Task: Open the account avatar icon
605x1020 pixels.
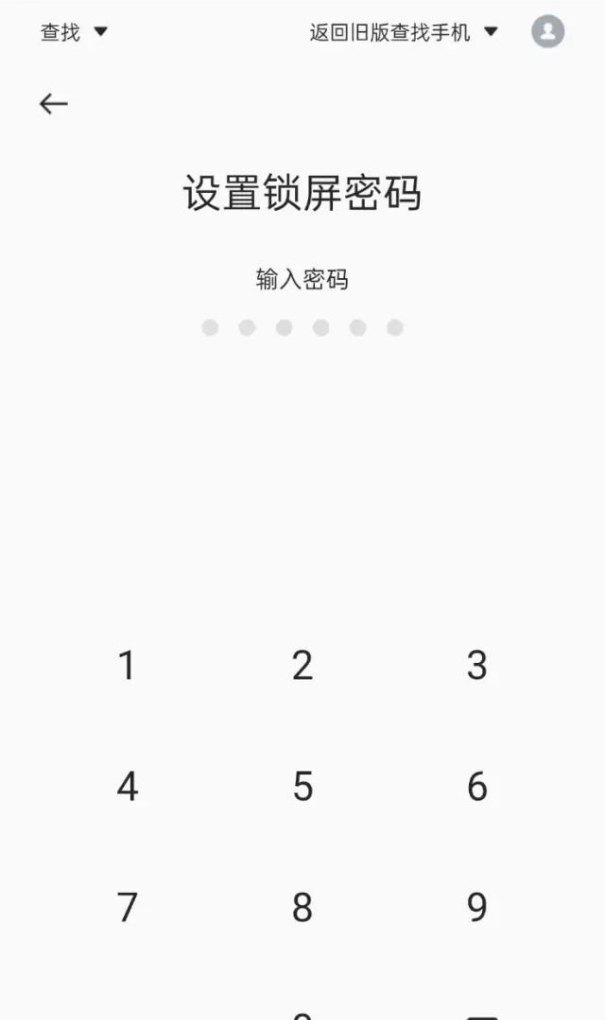Action: 548,31
